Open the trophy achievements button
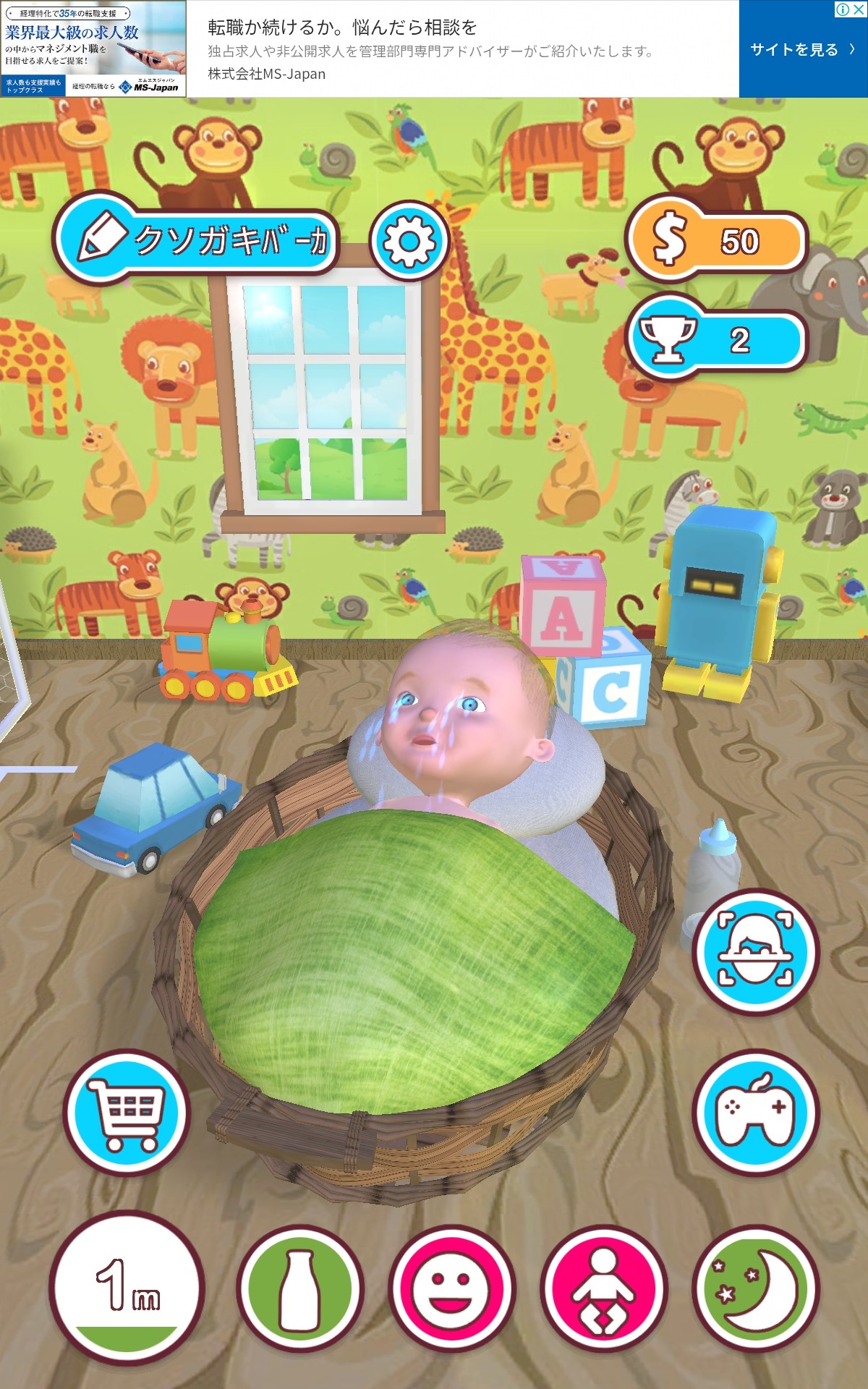Screen dimensions: 868x1389 tap(715, 339)
